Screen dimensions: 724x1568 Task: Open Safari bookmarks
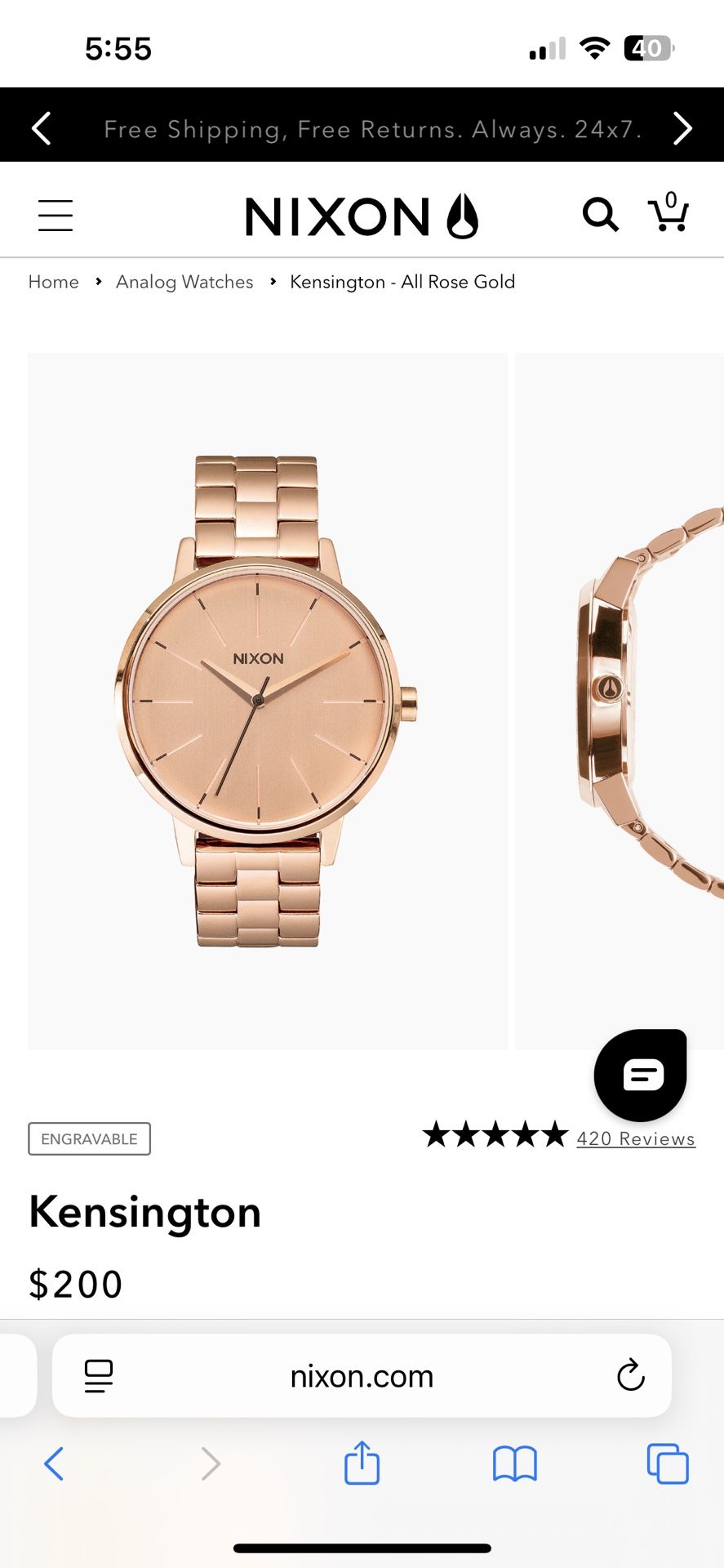[x=514, y=1463]
